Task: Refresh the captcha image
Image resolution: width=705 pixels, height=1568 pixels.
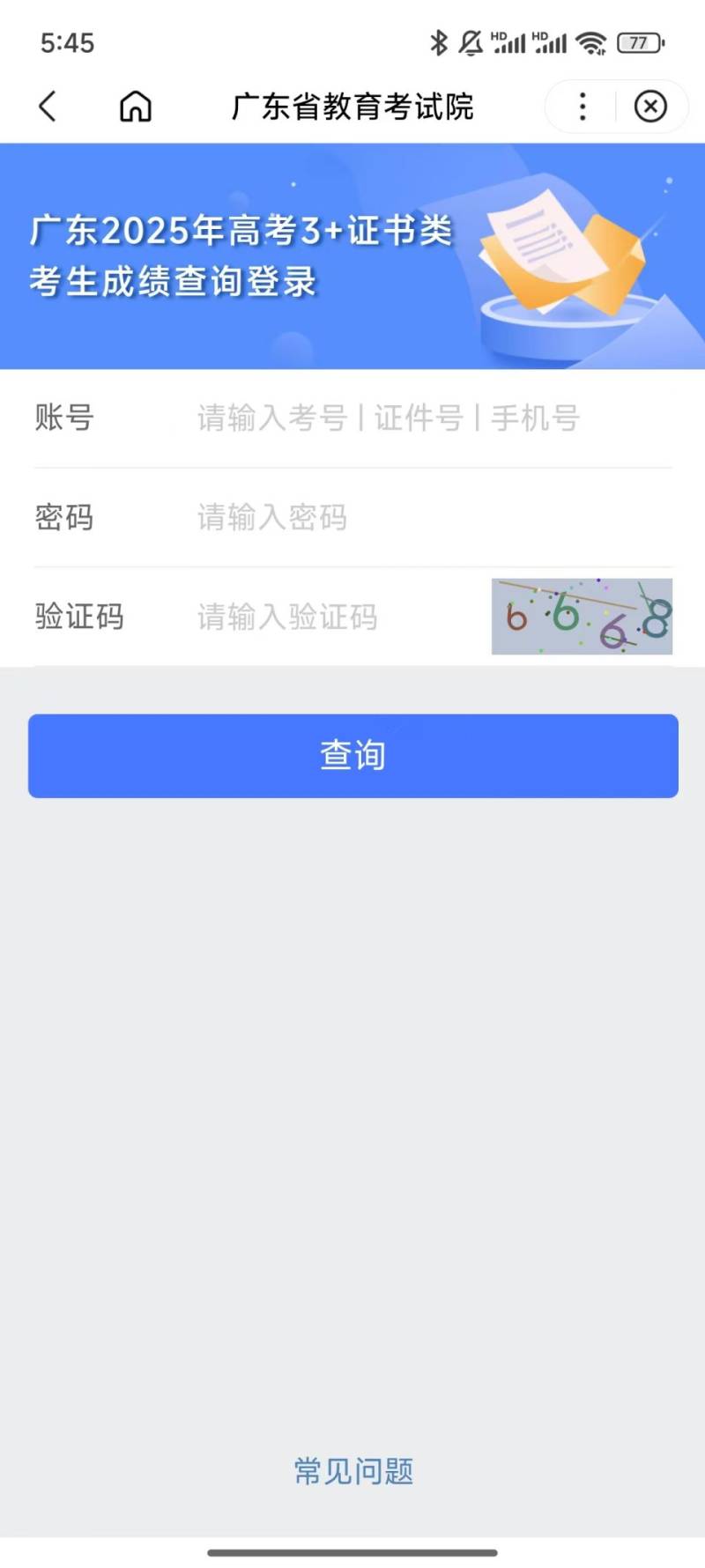Action: coord(582,617)
